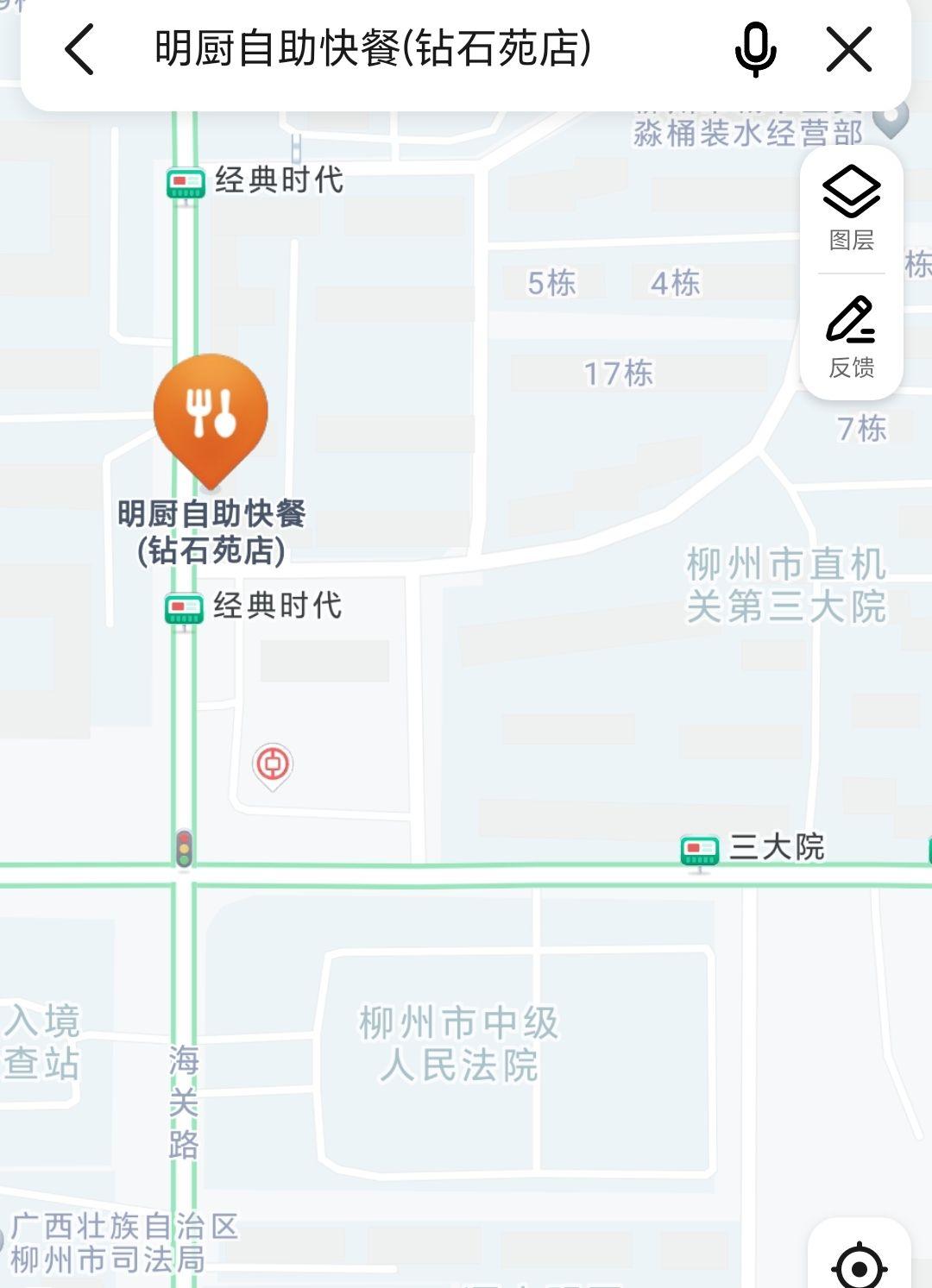Select the 柳州市中级人民法院 map label
The width and height of the screenshot is (932, 1288).
pos(459,1044)
